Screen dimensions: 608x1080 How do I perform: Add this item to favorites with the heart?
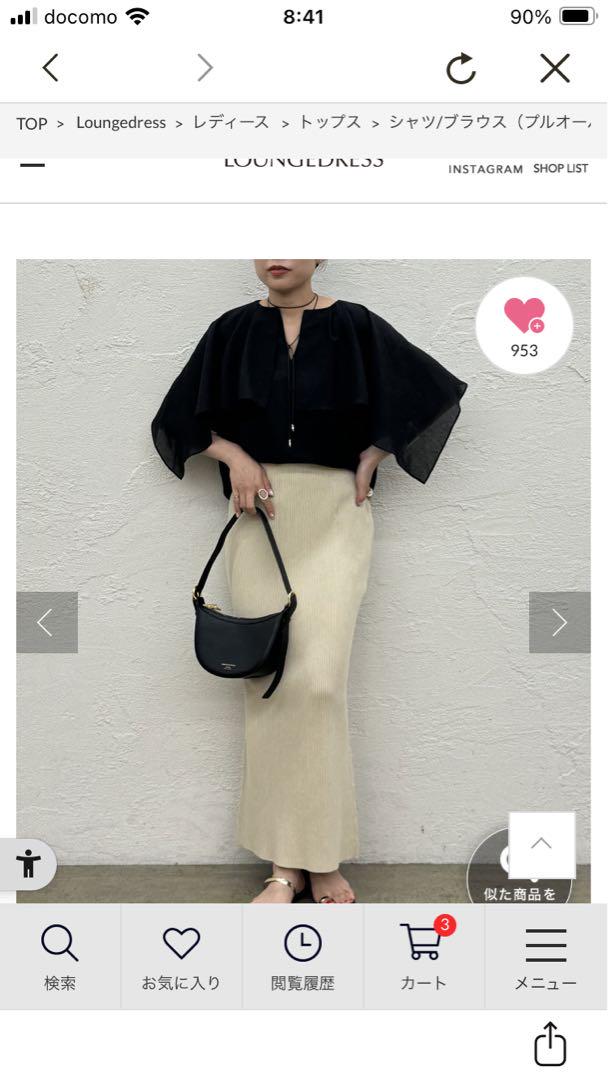coord(524,325)
